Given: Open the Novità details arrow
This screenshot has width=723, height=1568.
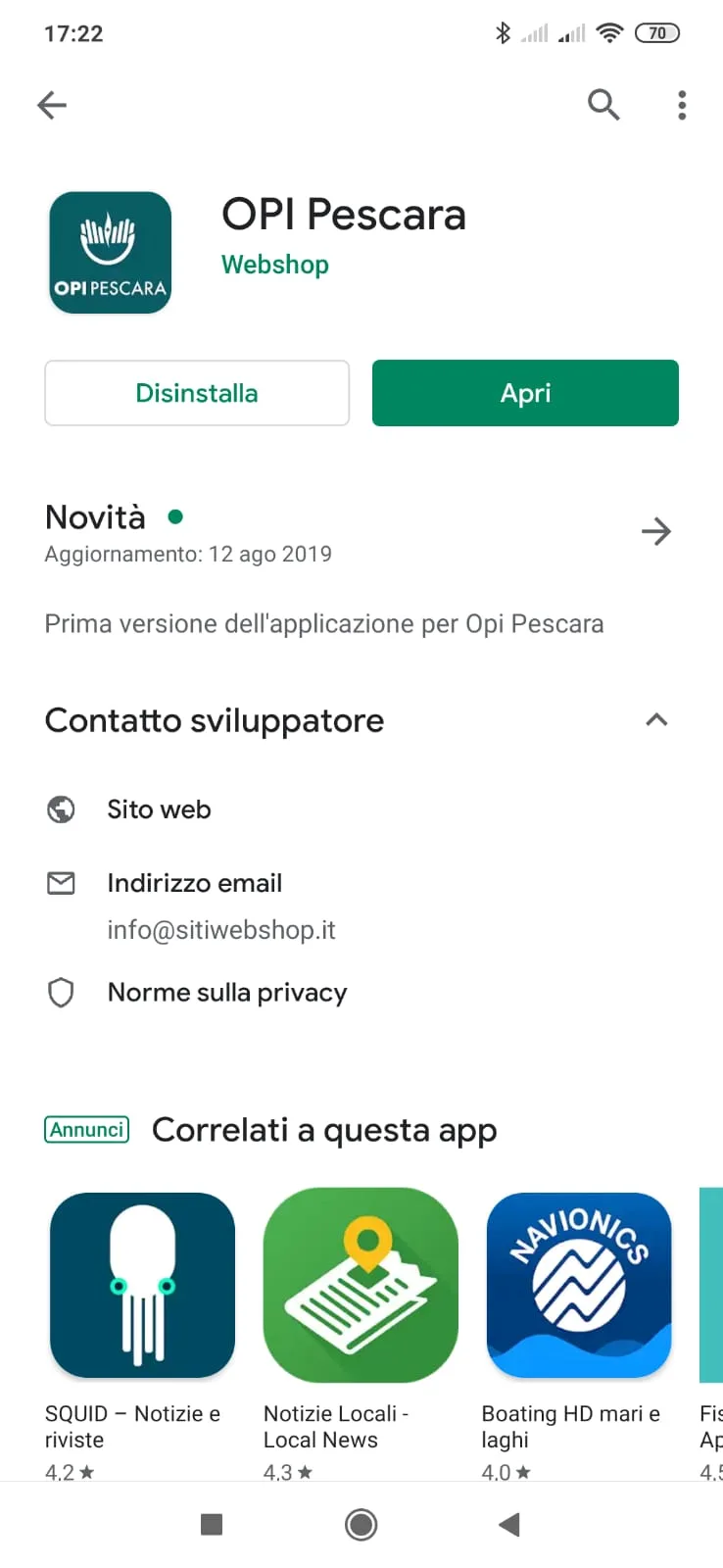Looking at the screenshot, I should 655,532.
